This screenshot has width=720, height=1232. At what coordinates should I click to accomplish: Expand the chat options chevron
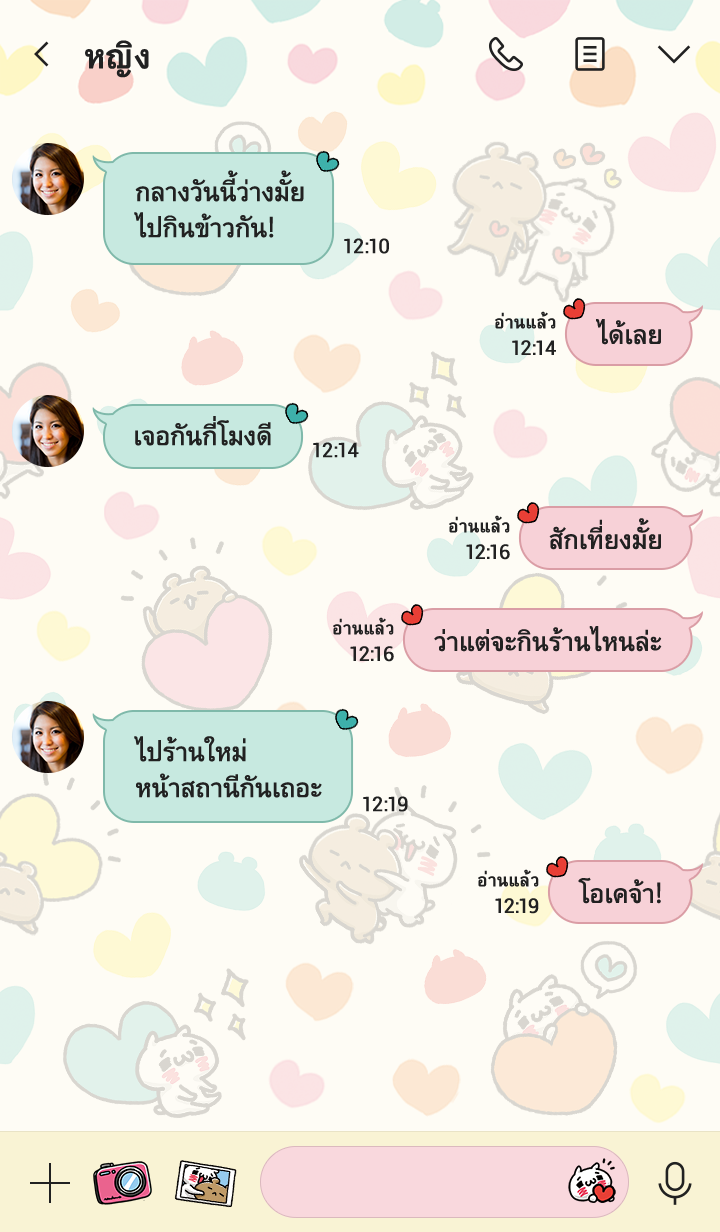tap(674, 55)
